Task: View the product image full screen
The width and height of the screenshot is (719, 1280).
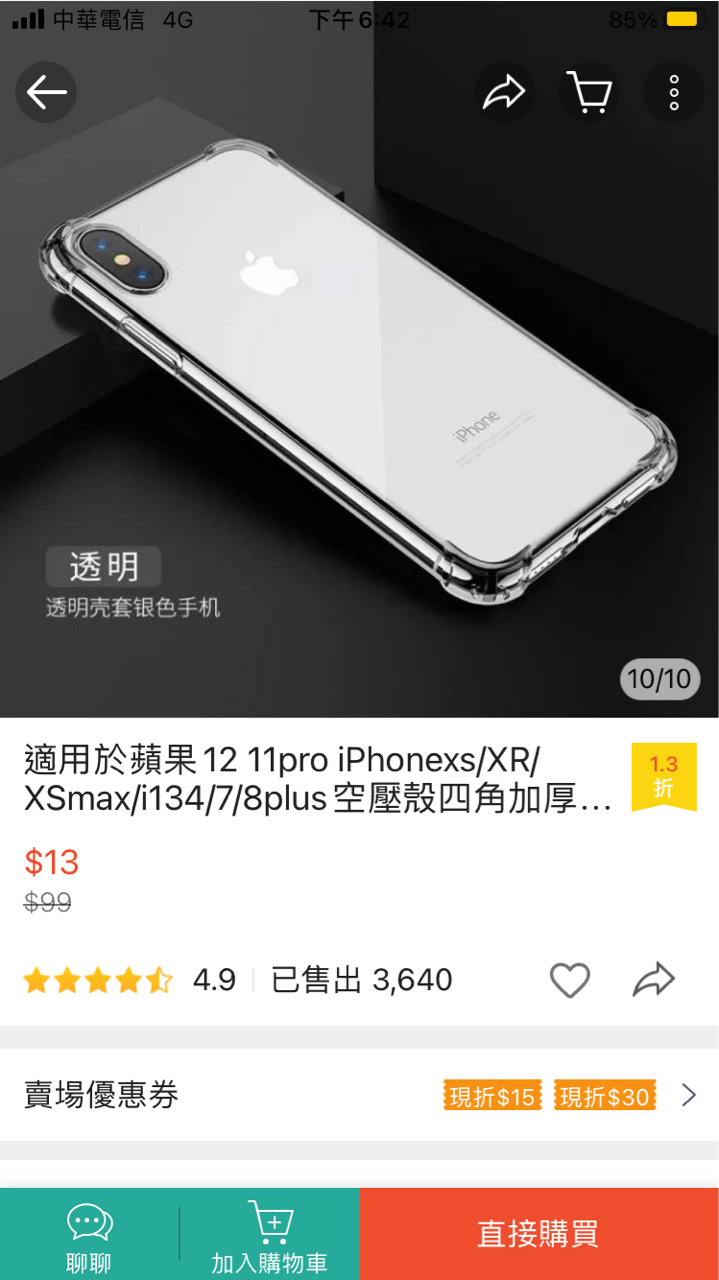Action: (x=359, y=400)
